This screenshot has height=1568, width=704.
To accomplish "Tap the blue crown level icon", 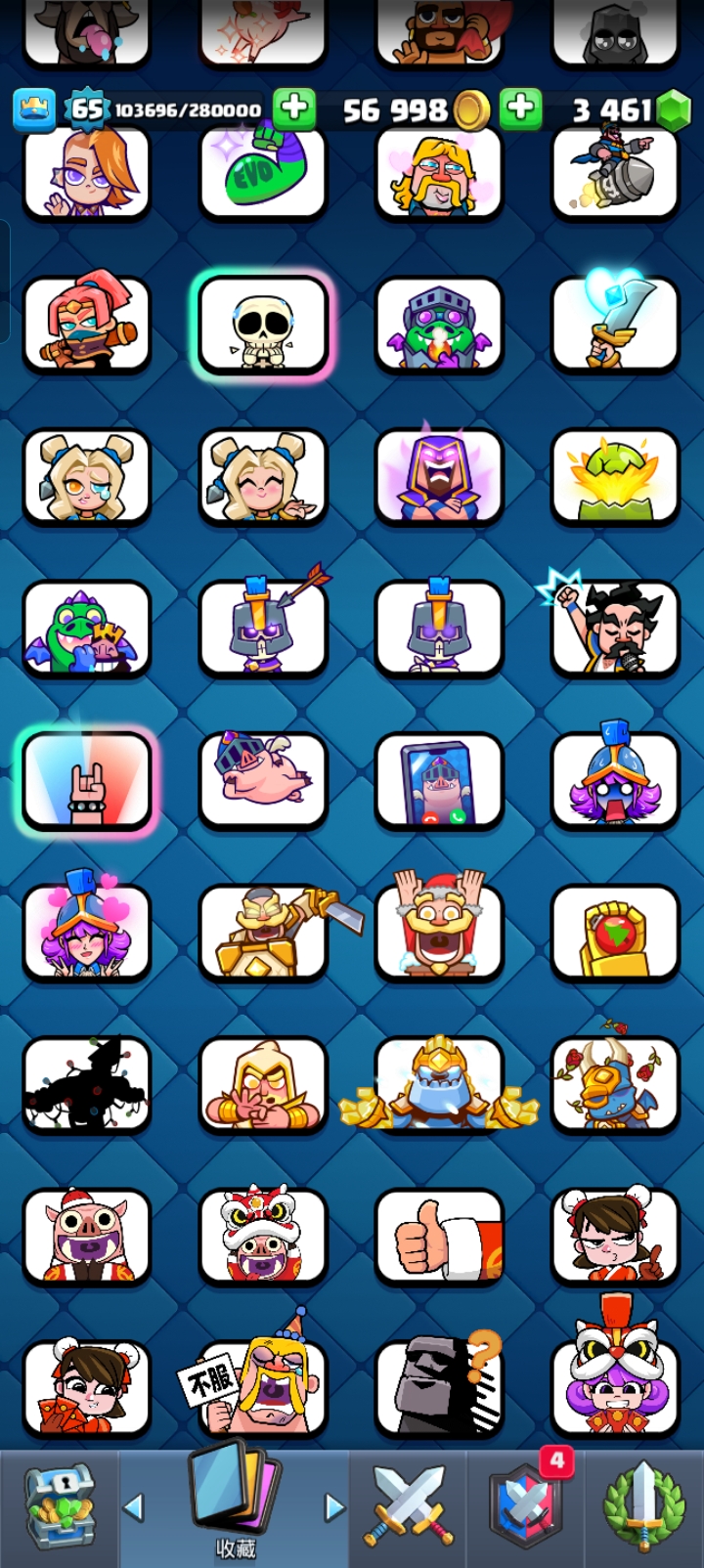I will coord(34,110).
